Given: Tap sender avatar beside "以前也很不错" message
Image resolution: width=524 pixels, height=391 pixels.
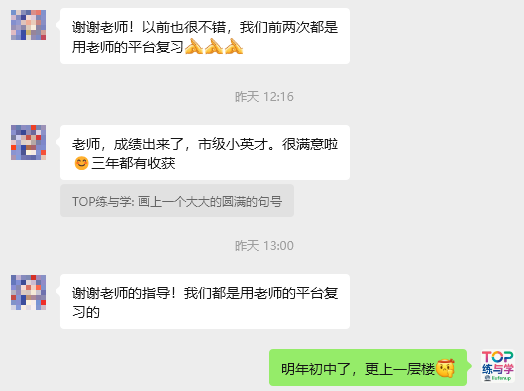Looking at the screenshot, I should [x=28, y=25].
